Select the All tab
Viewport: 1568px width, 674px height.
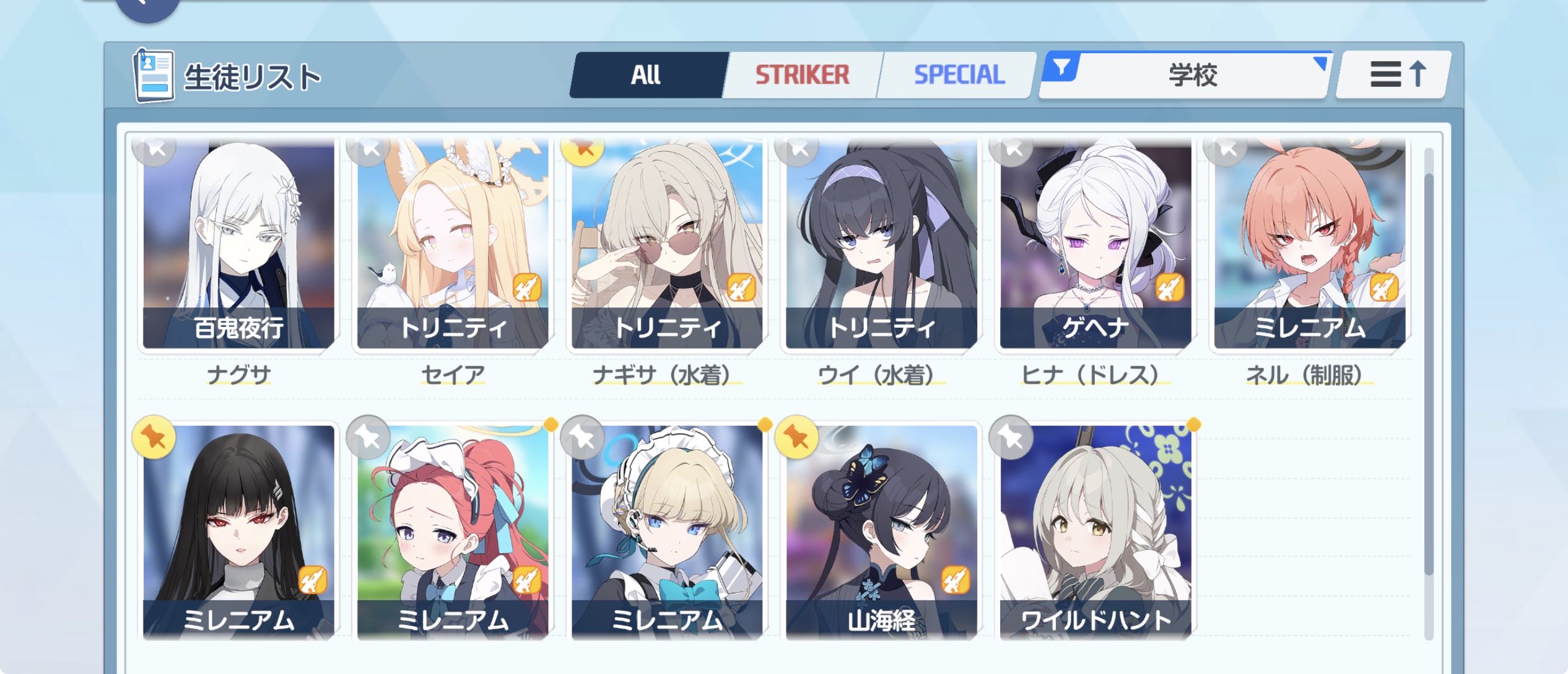point(646,75)
